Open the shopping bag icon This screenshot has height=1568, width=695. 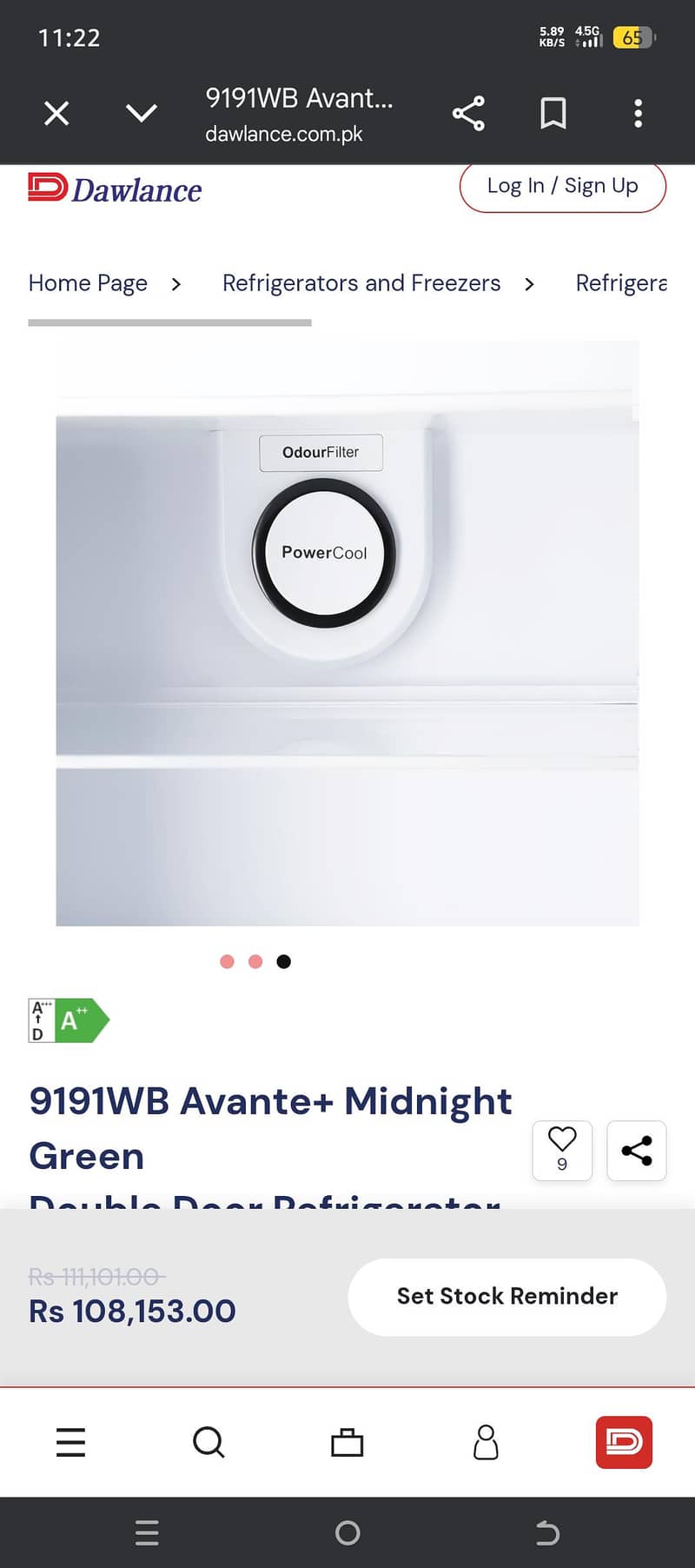pyautogui.click(x=347, y=1443)
